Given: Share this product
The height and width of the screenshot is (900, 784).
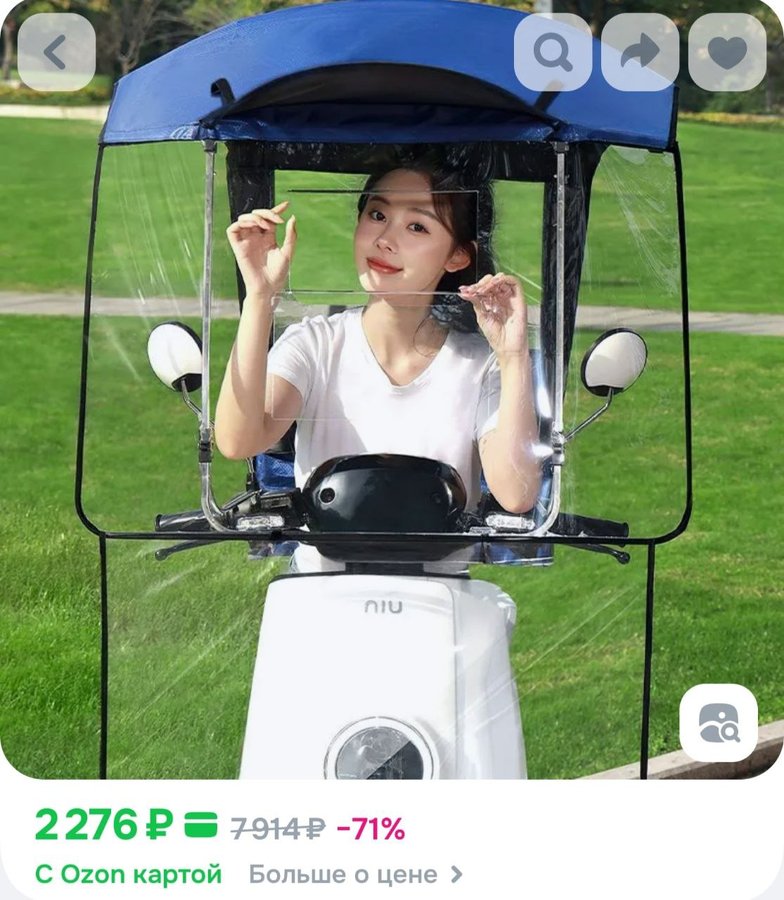Looking at the screenshot, I should 640,52.
